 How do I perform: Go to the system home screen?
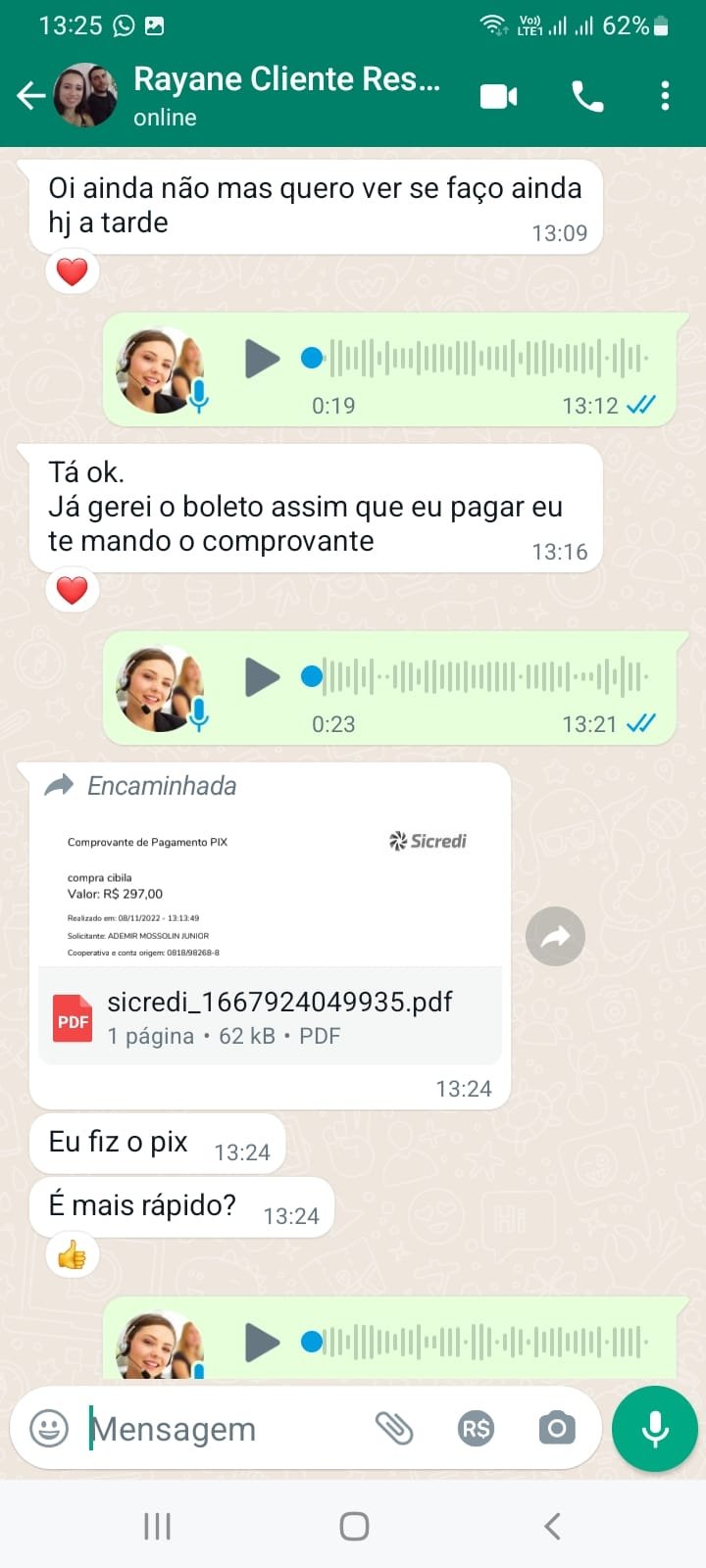pyautogui.click(x=353, y=1526)
